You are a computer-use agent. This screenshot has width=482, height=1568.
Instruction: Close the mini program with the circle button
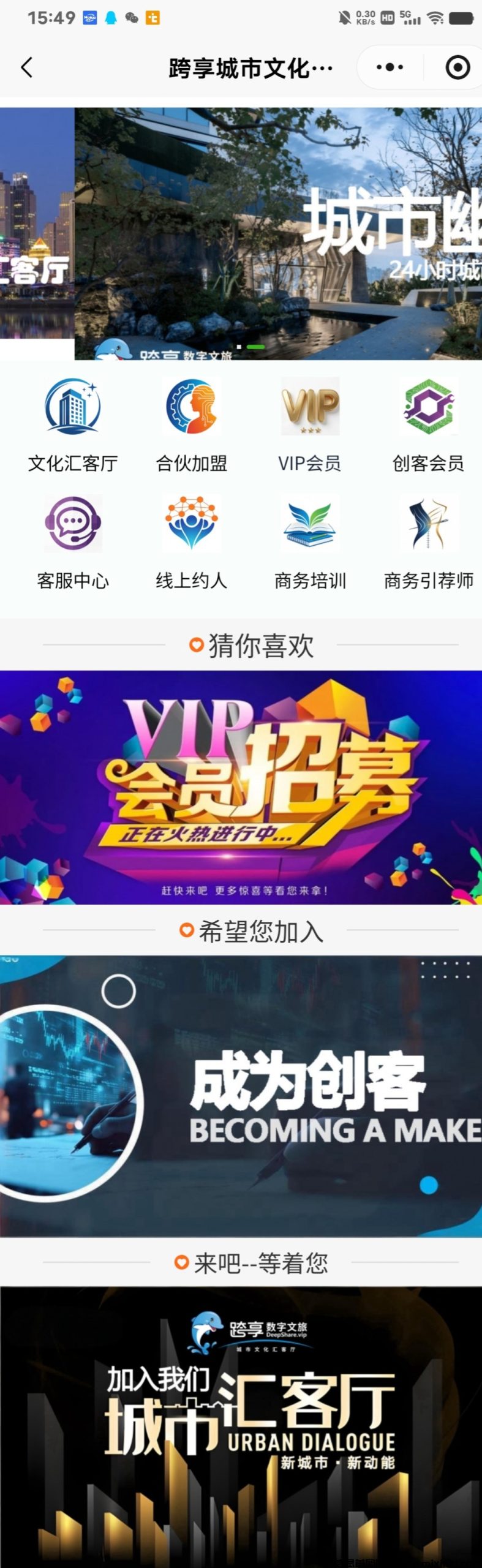(458, 67)
